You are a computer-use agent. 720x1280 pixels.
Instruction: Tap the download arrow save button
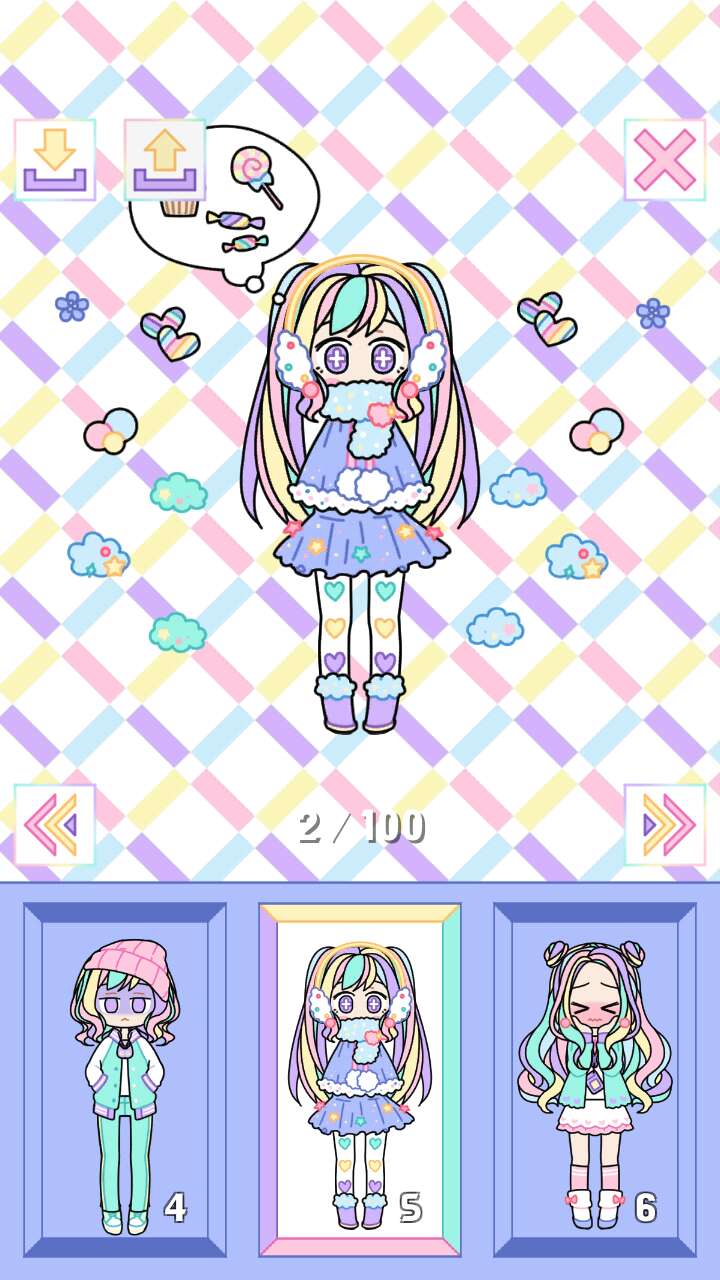pyautogui.click(x=55, y=160)
